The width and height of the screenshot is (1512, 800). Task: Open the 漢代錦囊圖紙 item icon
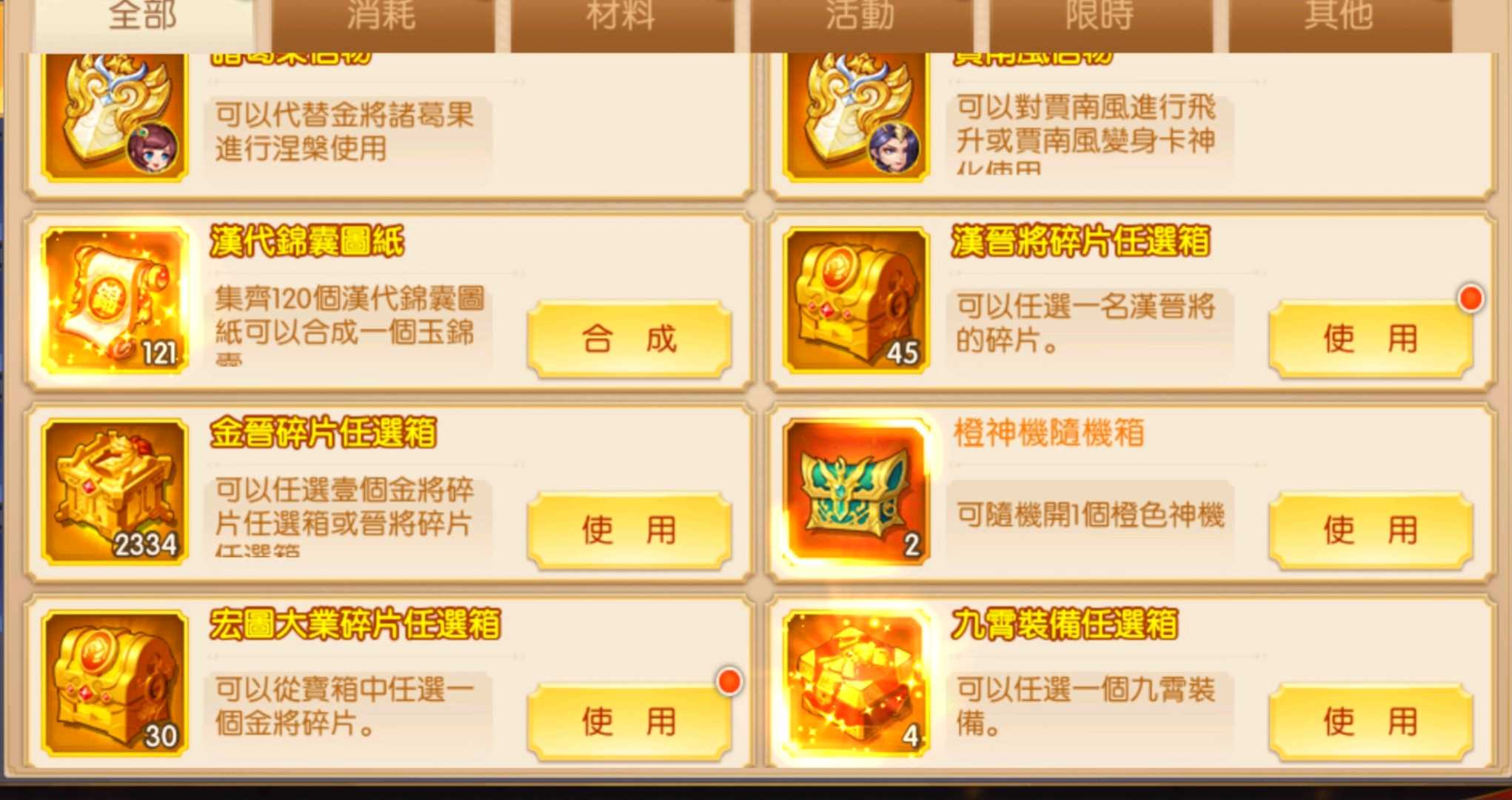tap(116, 300)
